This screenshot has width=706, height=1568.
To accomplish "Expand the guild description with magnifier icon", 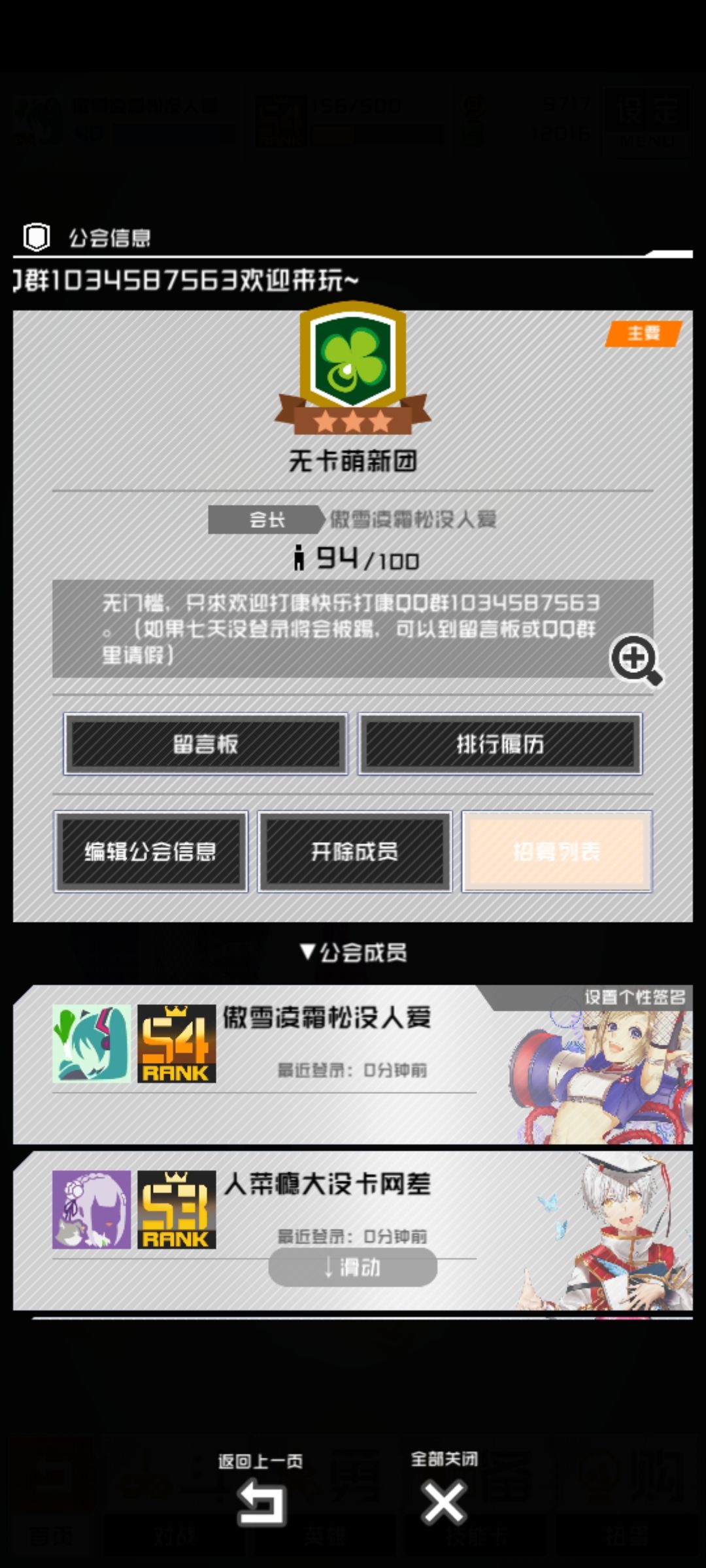I will click(636, 659).
